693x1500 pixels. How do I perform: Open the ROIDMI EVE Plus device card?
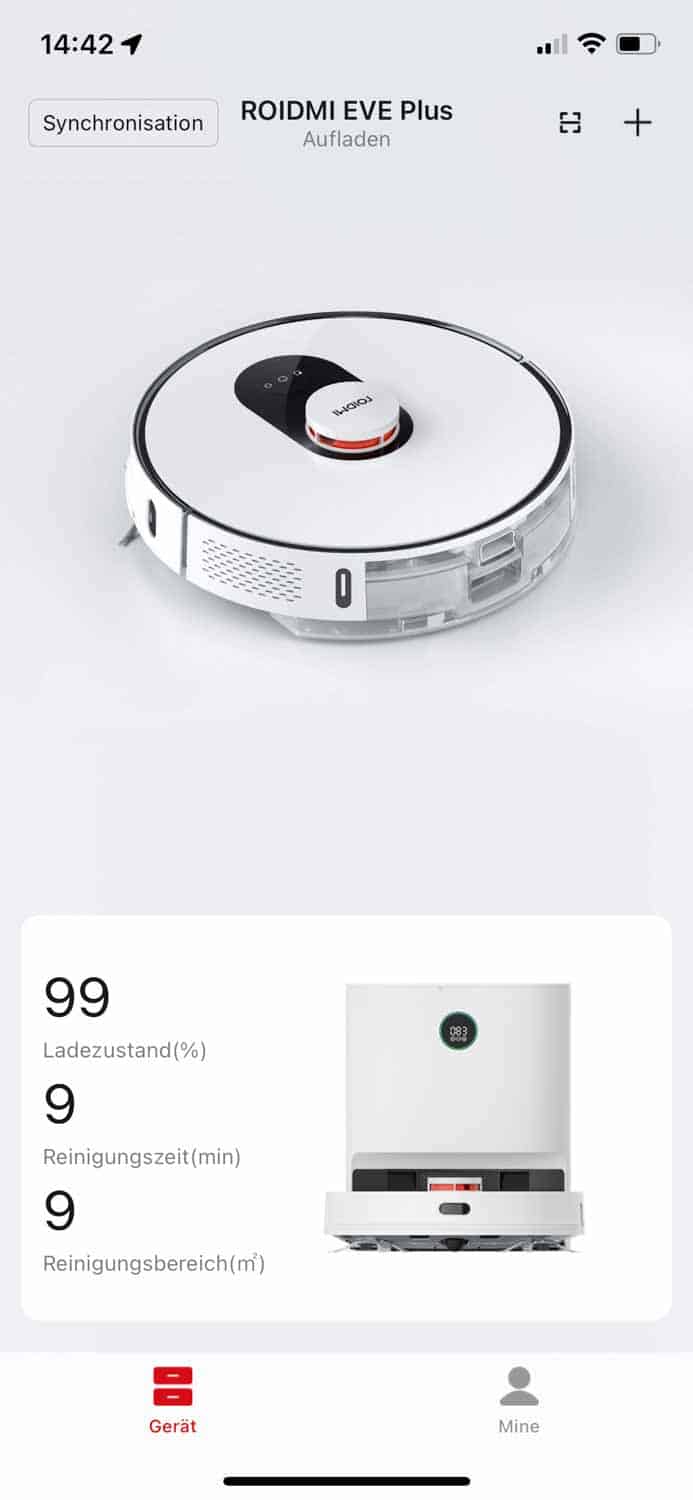click(x=346, y=1117)
